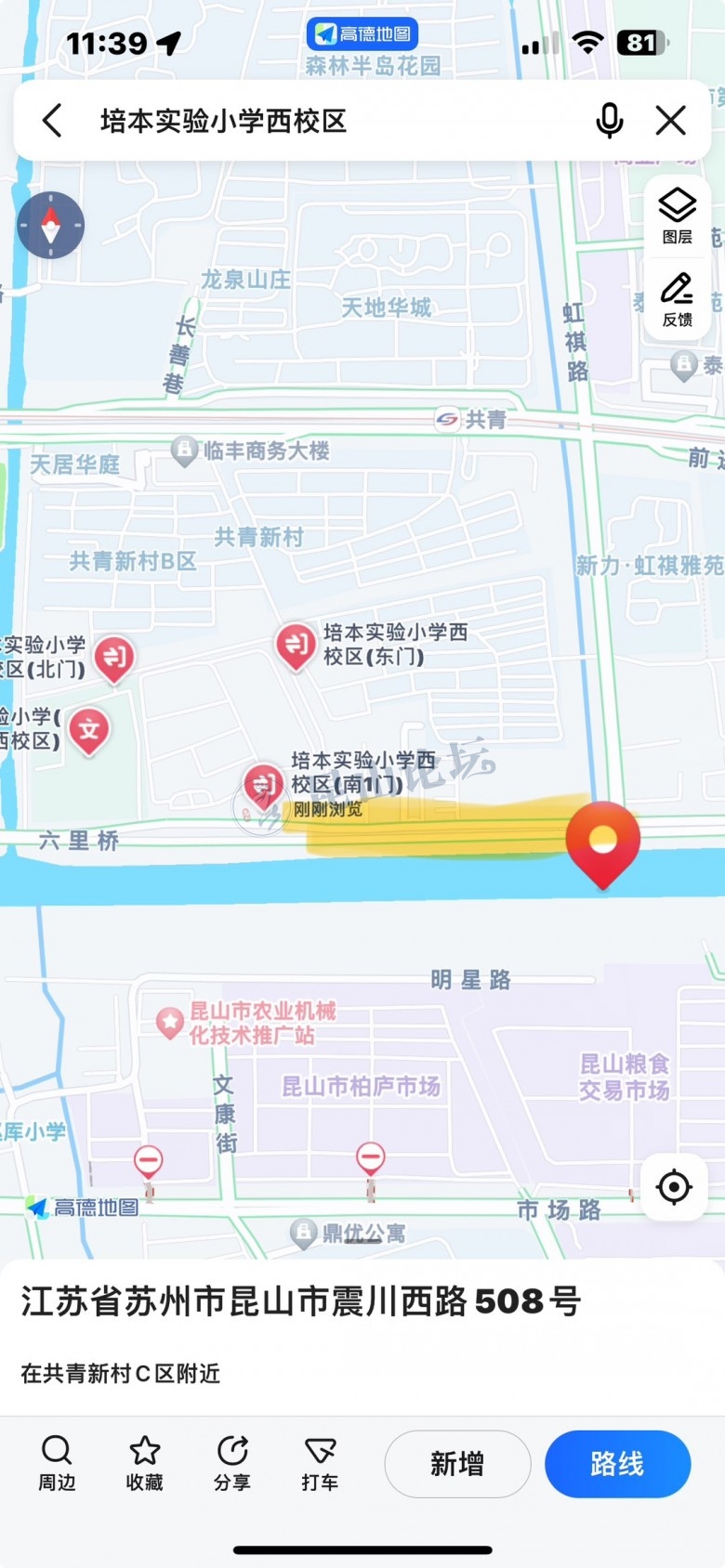Select the 共青 metro station marker
Screen dimensions: 725x1568
(447, 420)
